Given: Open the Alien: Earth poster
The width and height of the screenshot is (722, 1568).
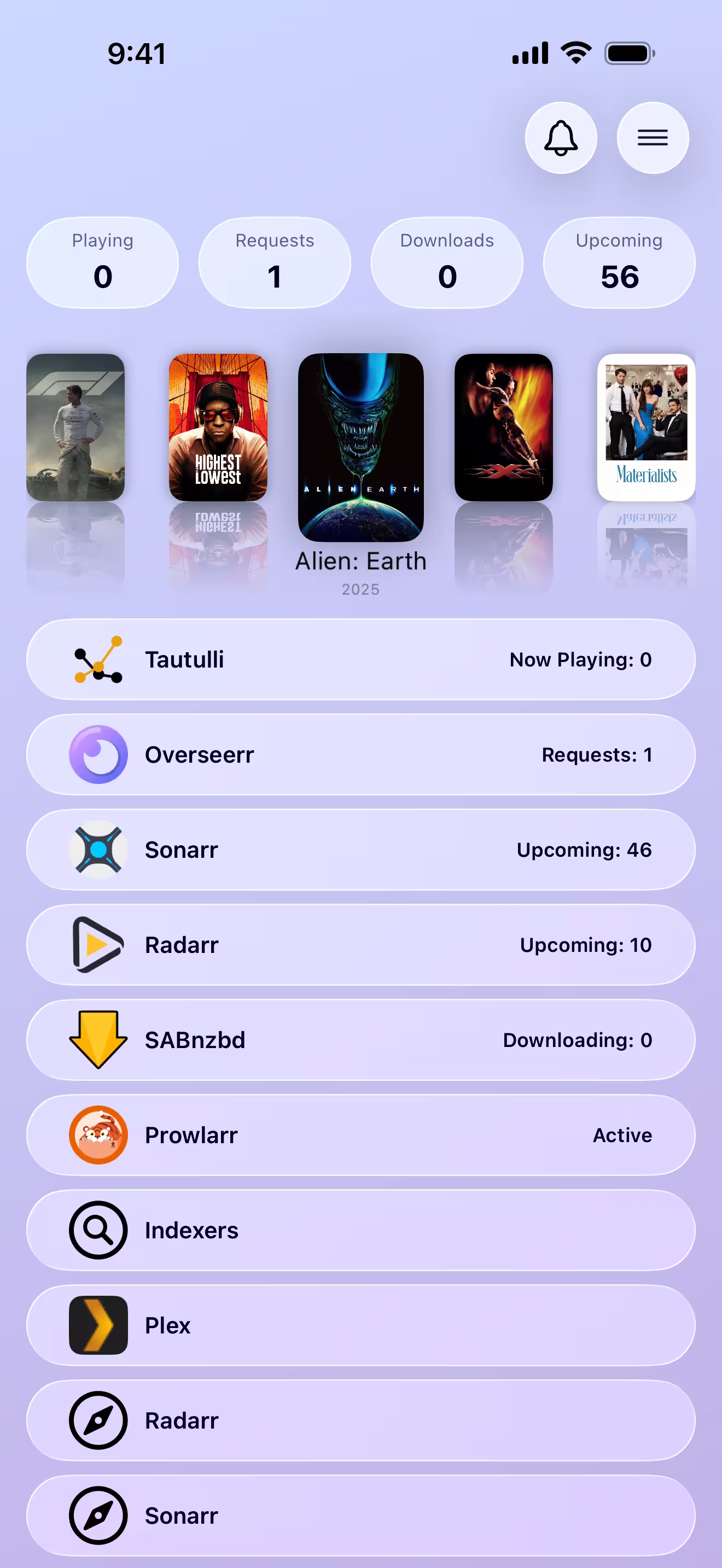Looking at the screenshot, I should 360,449.
